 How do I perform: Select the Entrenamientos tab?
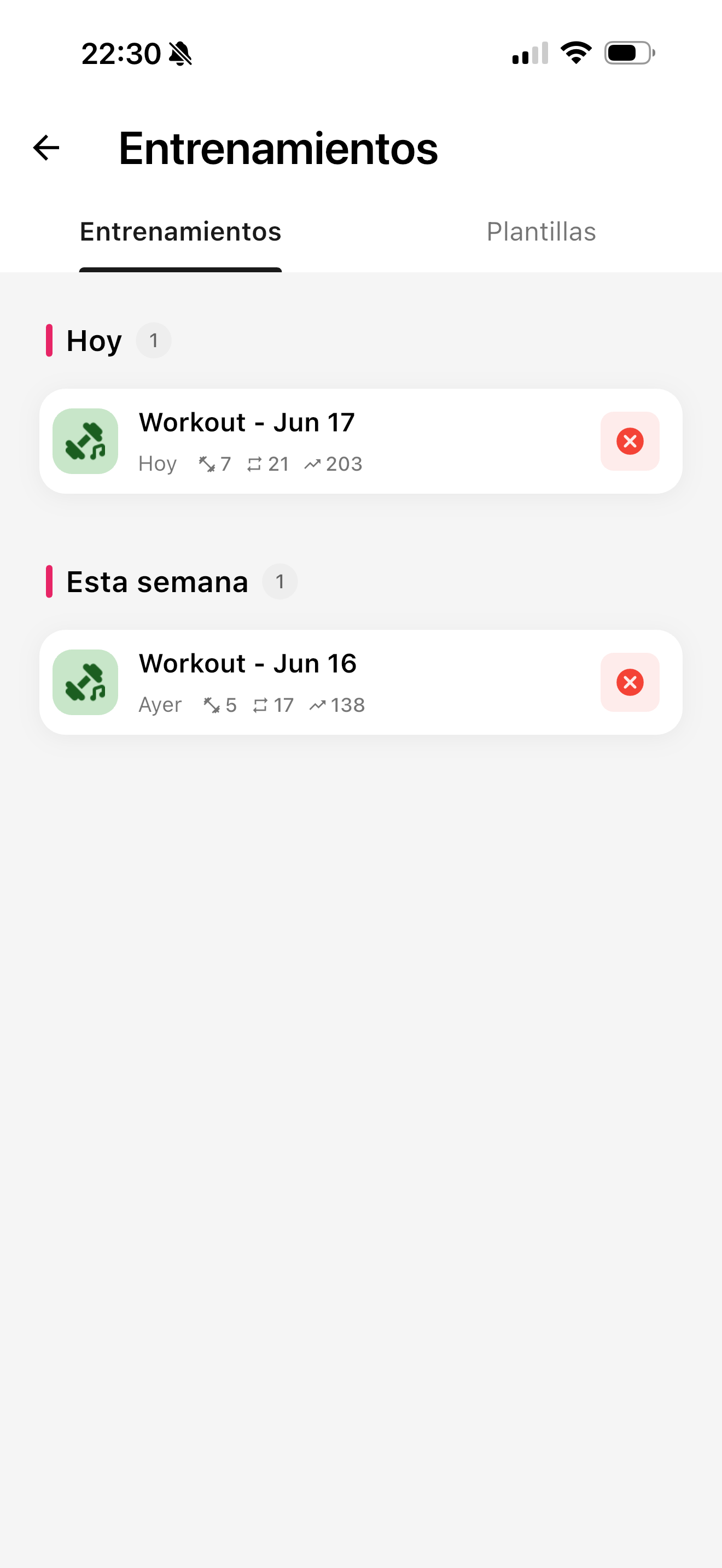pos(181,232)
